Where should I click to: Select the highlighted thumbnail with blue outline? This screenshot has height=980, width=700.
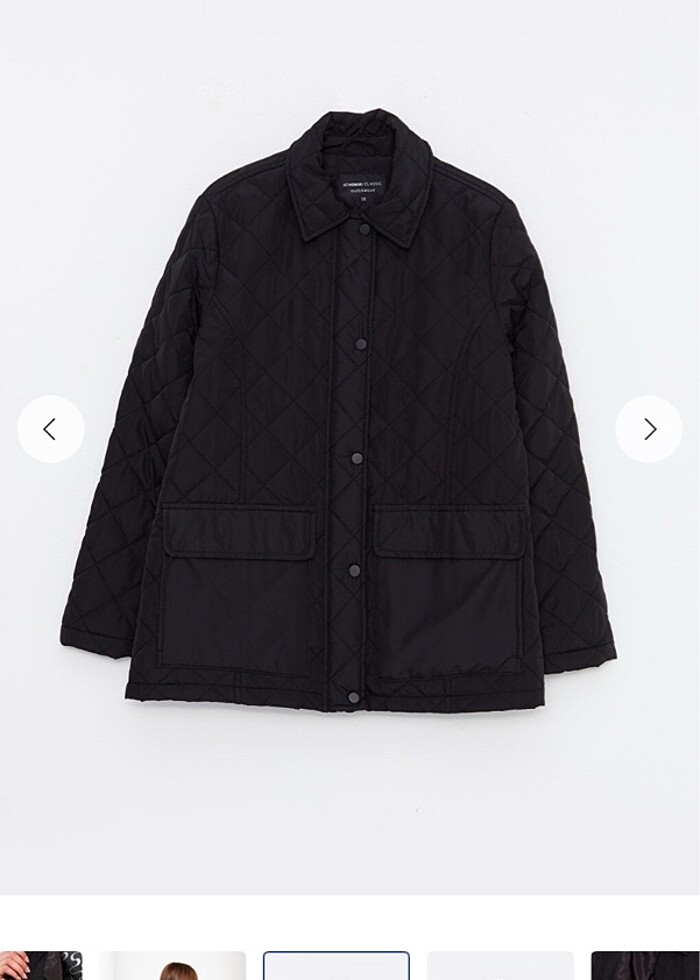coord(336,966)
